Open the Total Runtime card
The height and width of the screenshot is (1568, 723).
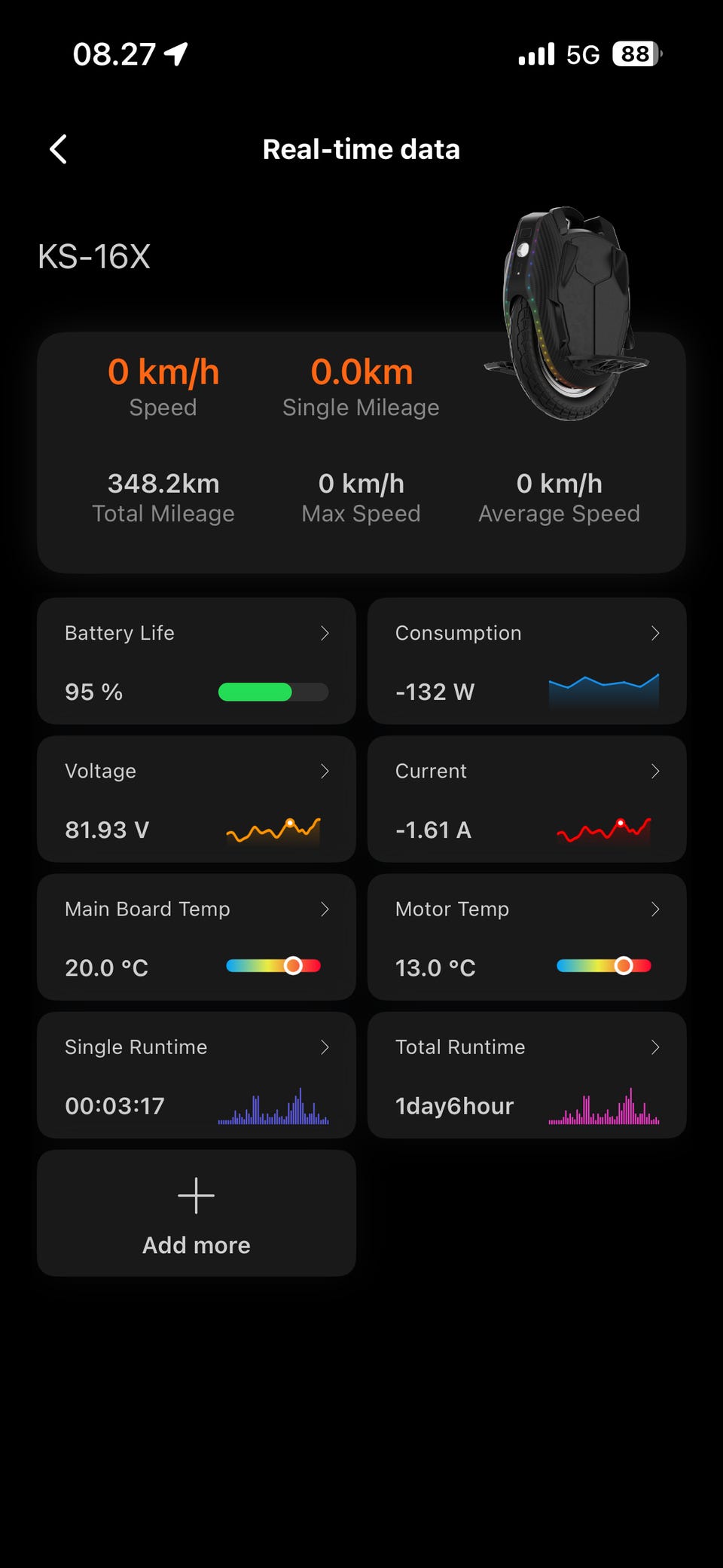526,1074
